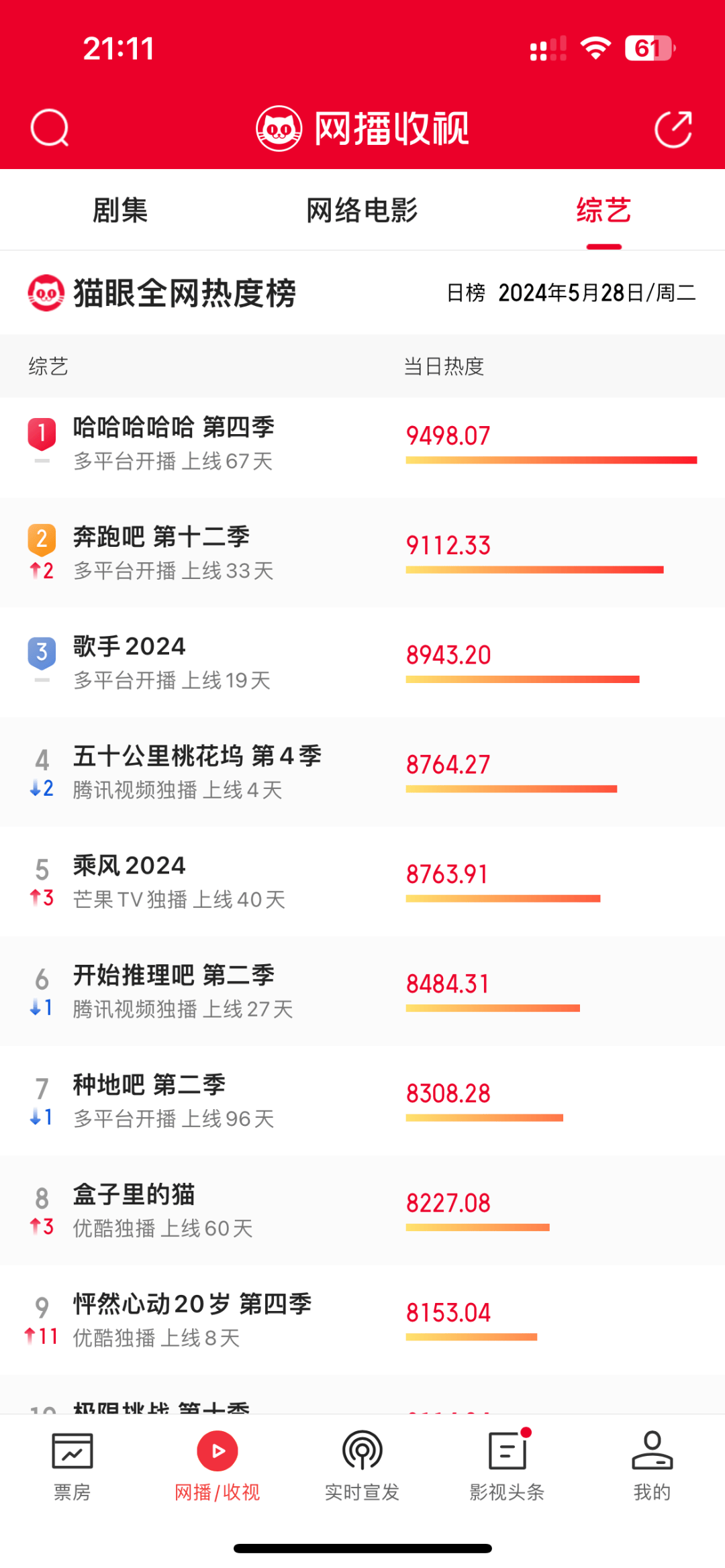Select the 综艺 tab
Screen dimensions: 725x1568
[x=603, y=211]
